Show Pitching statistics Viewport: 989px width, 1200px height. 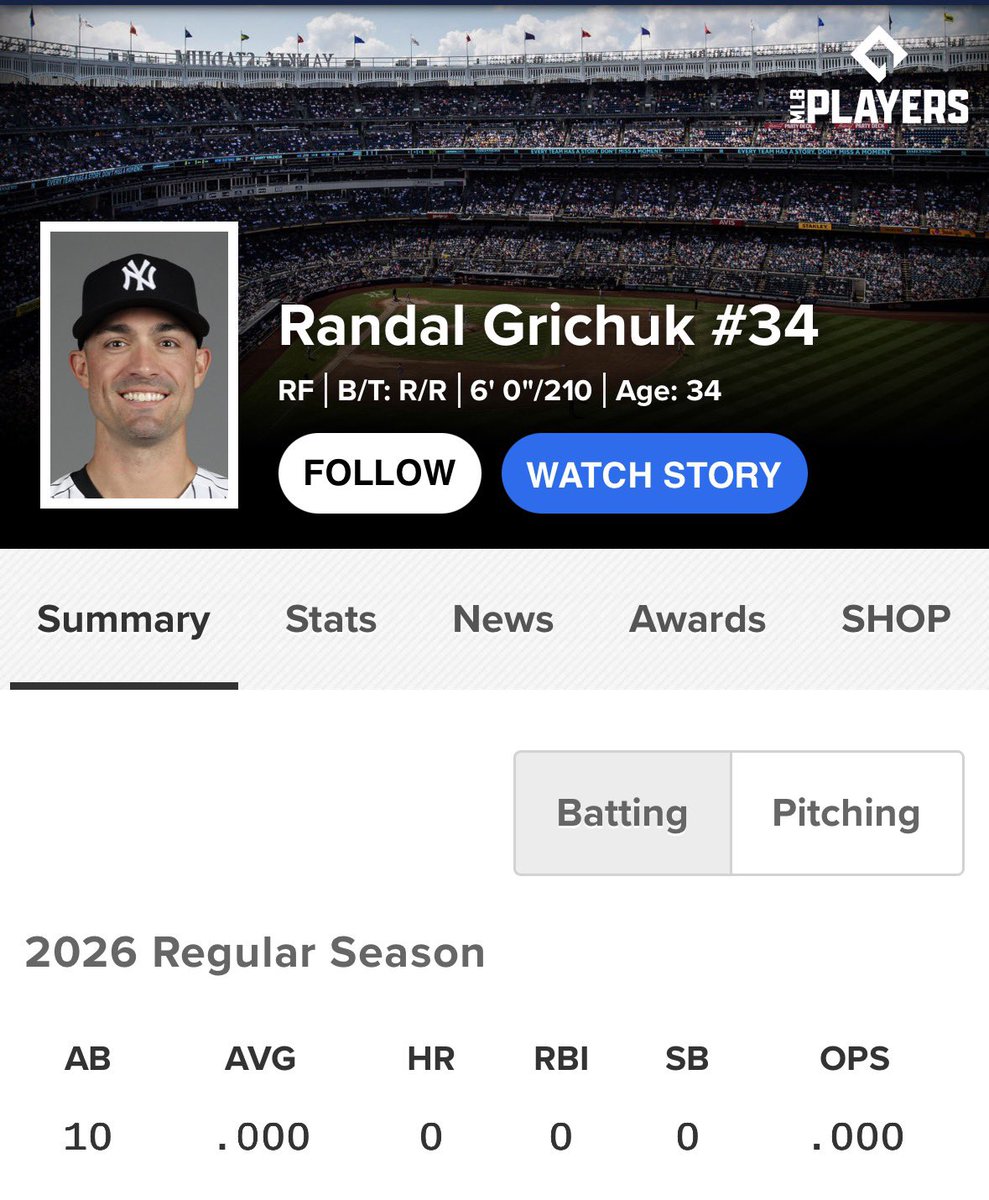point(846,813)
